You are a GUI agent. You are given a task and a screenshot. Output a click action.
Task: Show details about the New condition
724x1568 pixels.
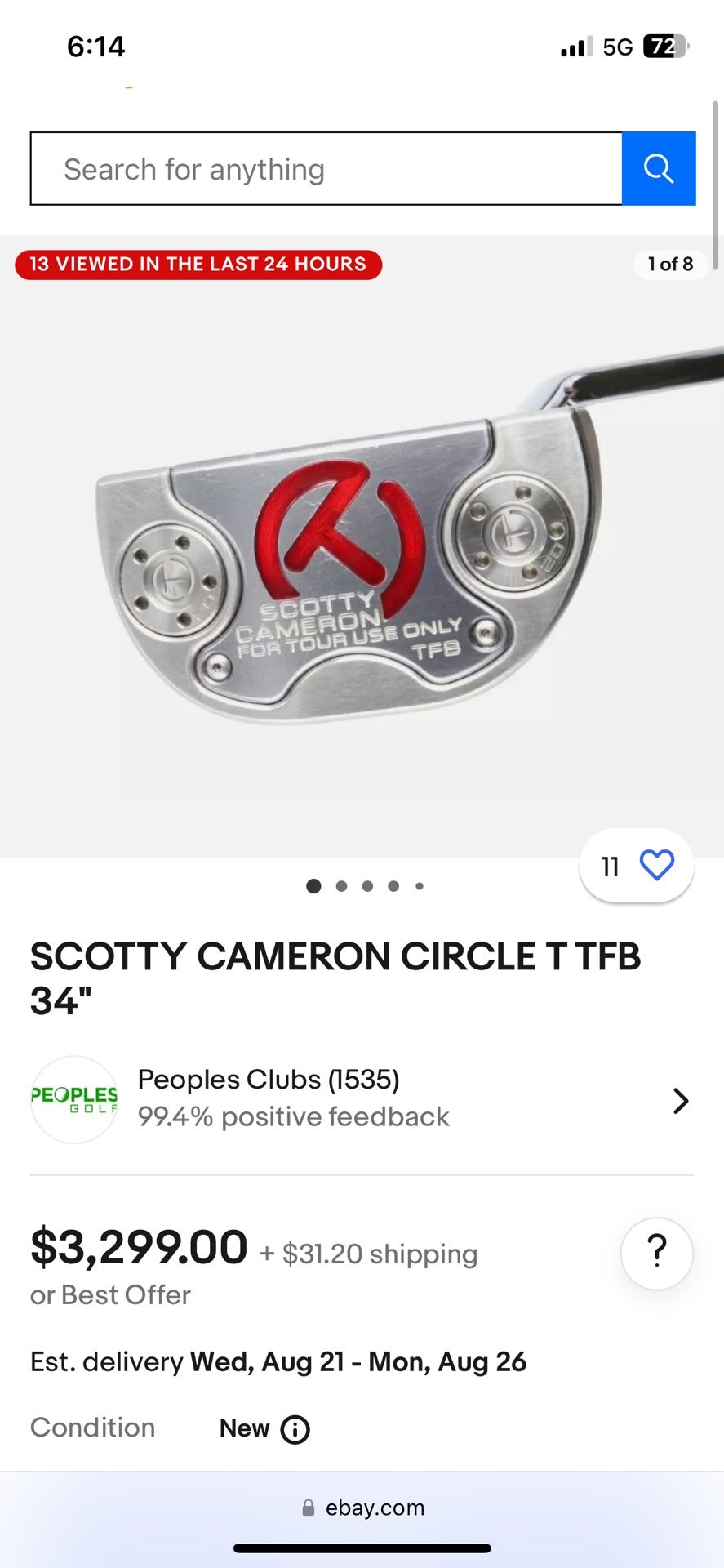pos(295,1429)
